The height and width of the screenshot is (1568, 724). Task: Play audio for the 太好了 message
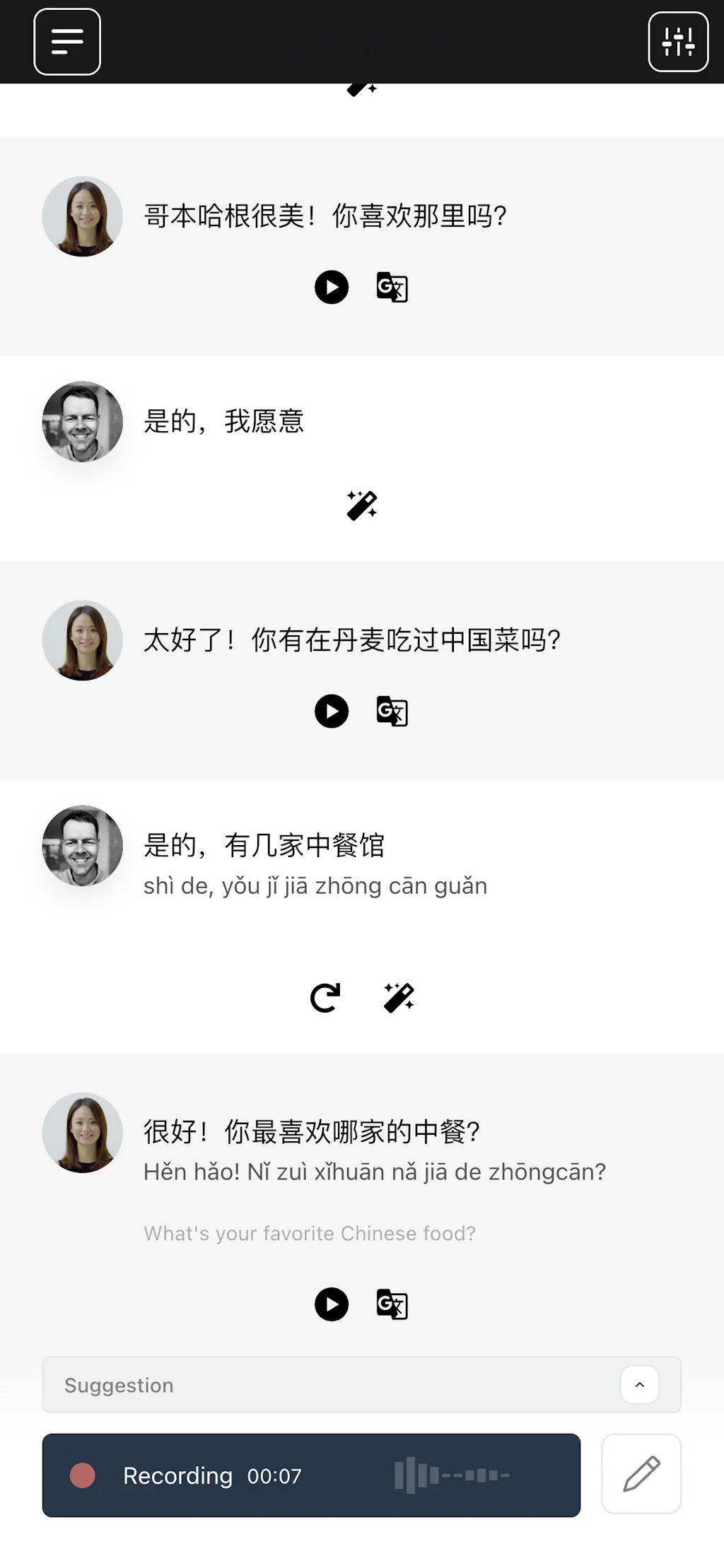click(x=331, y=712)
